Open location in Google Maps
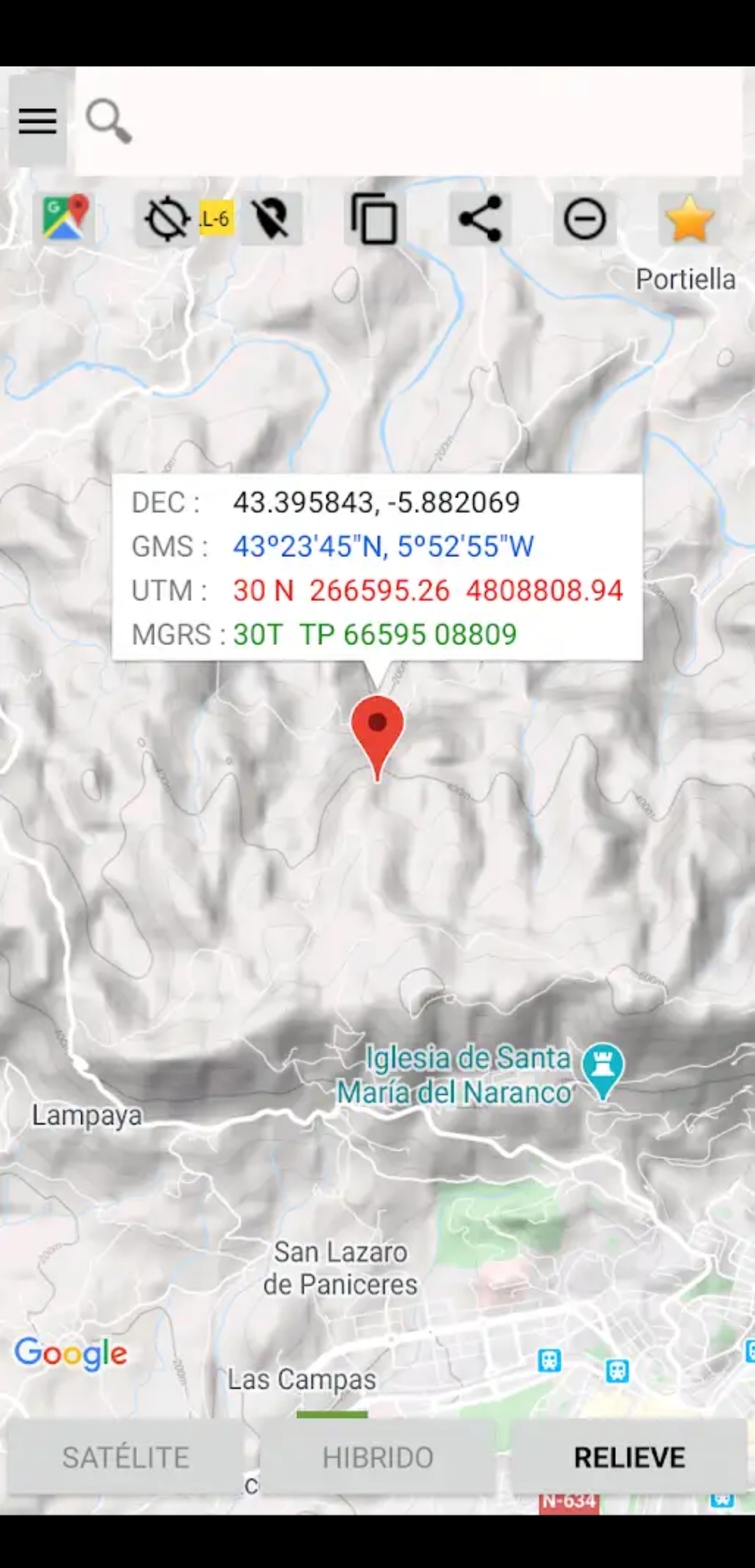Screen dimensions: 755x1568 [x=66, y=218]
